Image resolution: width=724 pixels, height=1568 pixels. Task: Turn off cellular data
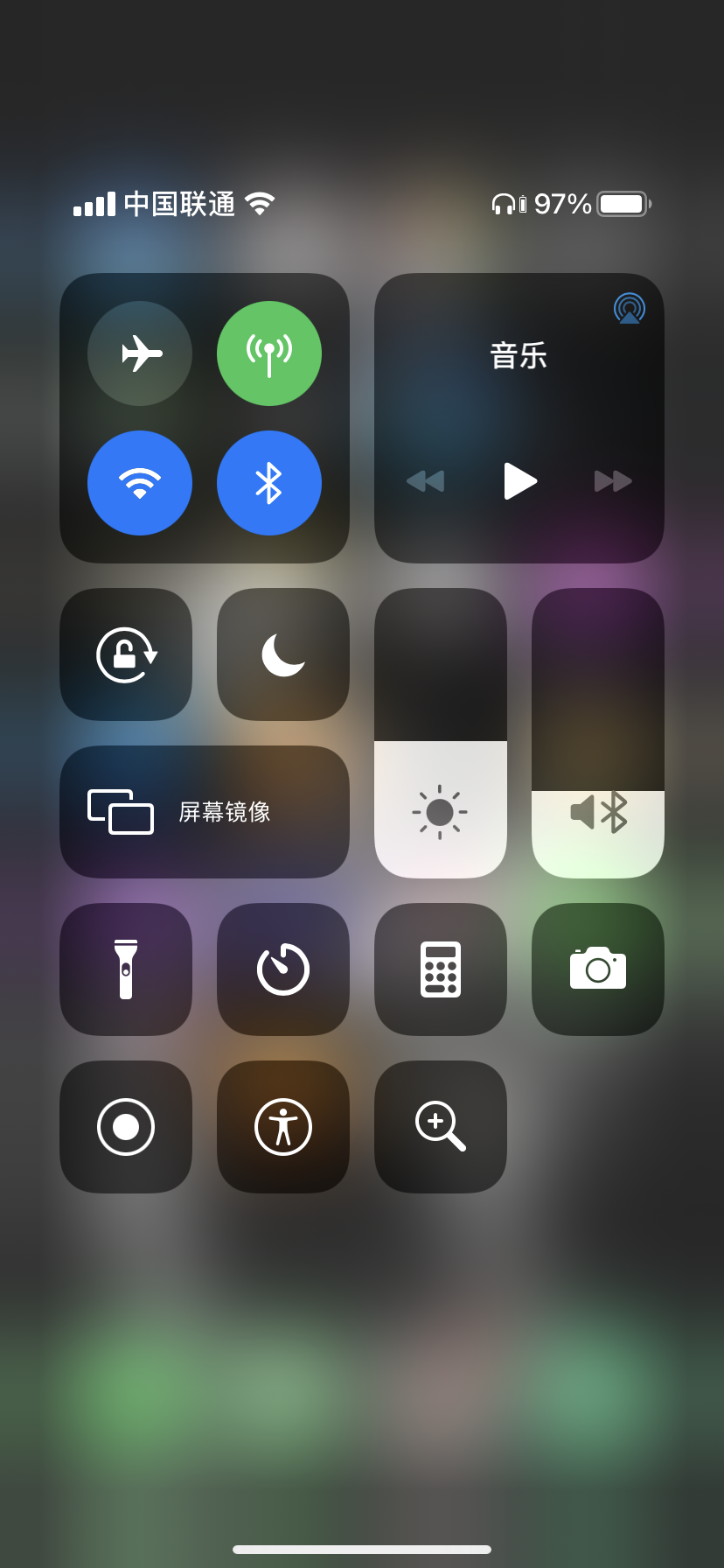pos(269,353)
